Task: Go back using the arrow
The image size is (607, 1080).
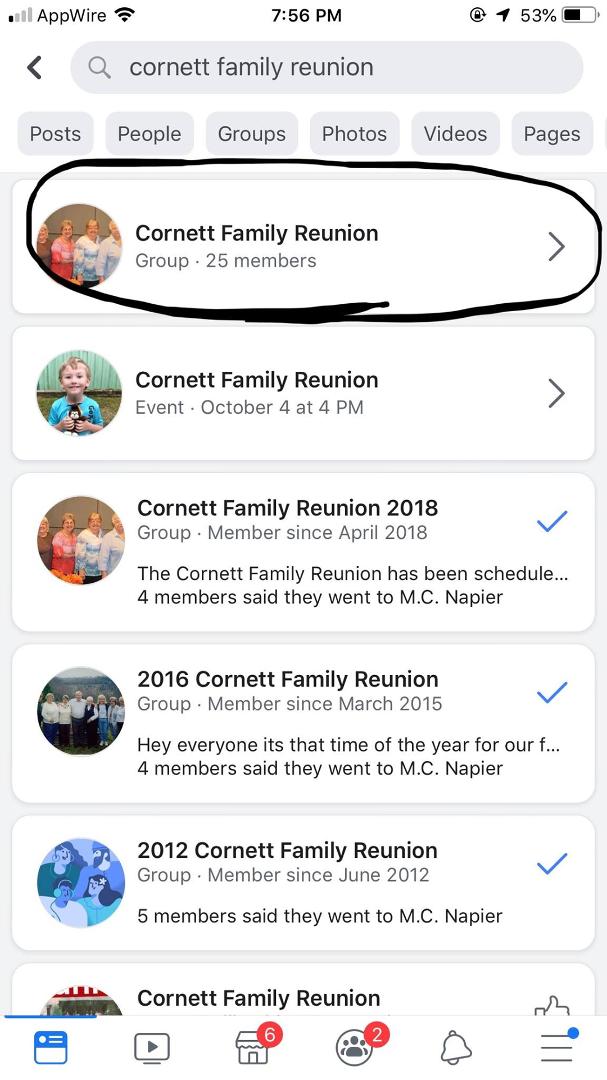Action: click(34, 67)
